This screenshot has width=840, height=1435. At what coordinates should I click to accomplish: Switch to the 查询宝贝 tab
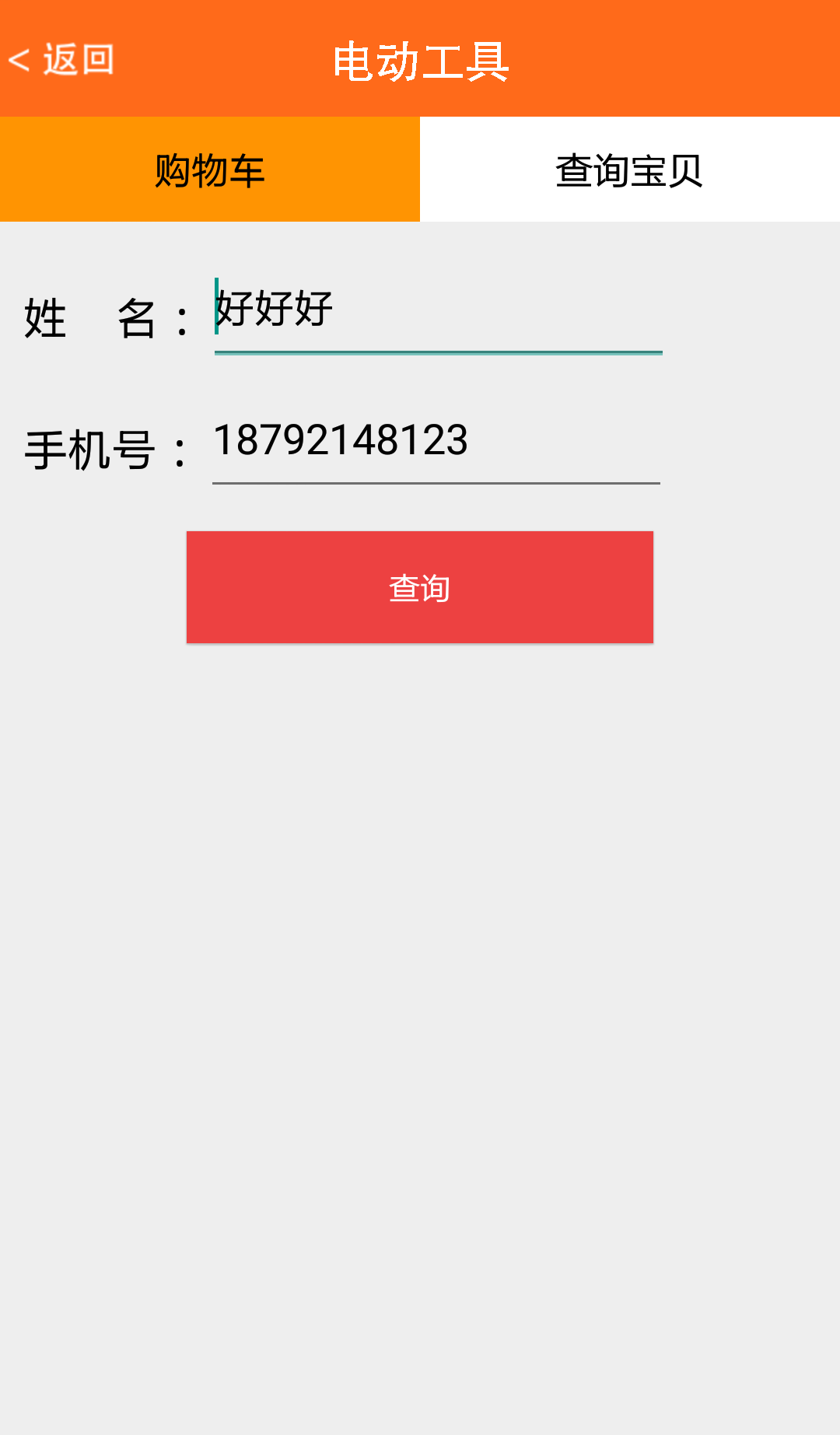point(629,170)
